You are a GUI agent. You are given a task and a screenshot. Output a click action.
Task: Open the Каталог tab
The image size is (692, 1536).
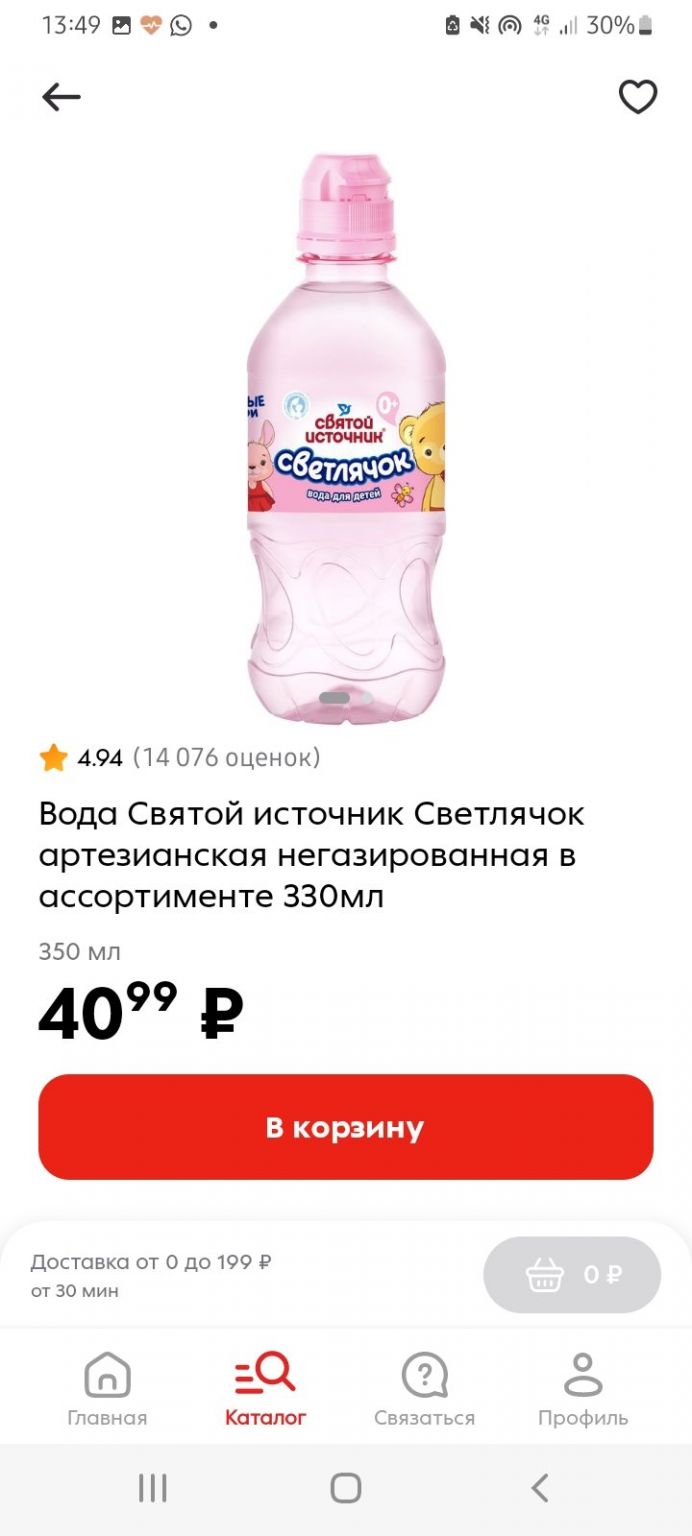[265, 1389]
